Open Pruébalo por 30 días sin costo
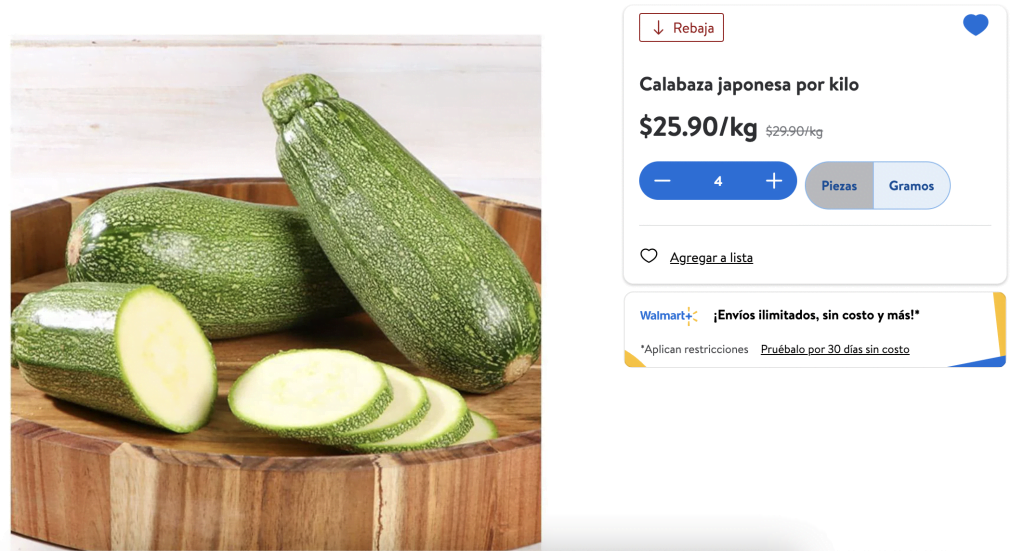The width and height of the screenshot is (1024, 551). coord(834,350)
